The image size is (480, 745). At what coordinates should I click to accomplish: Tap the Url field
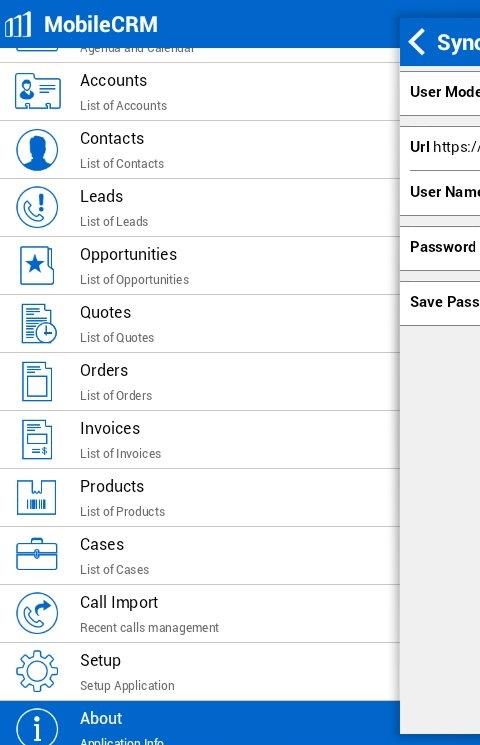tap(440, 148)
